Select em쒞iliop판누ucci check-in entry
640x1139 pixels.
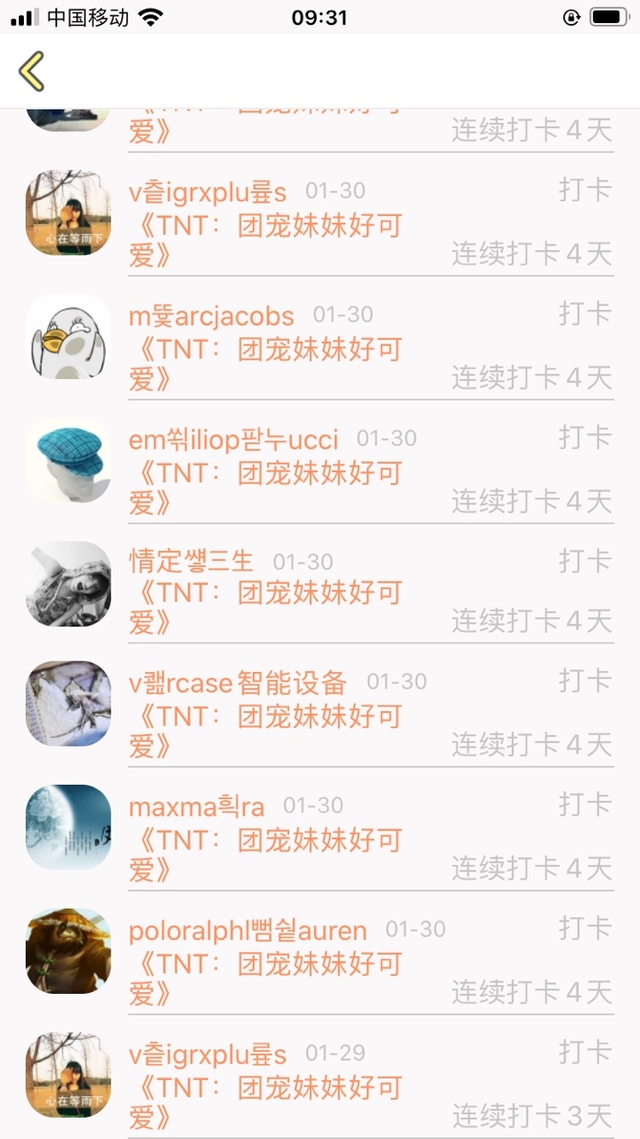[370, 470]
